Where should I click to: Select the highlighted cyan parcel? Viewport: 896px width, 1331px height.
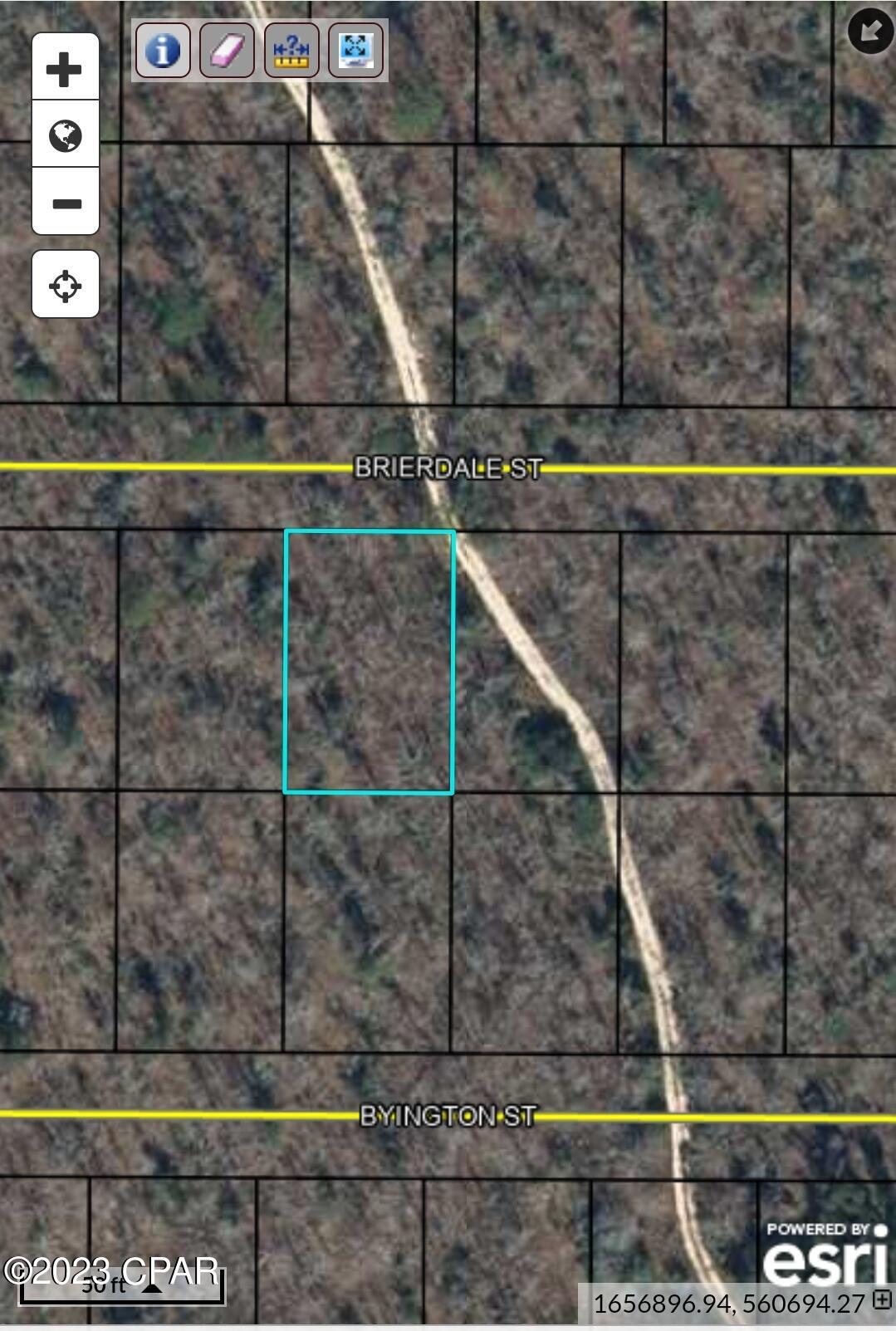coord(370,663)
